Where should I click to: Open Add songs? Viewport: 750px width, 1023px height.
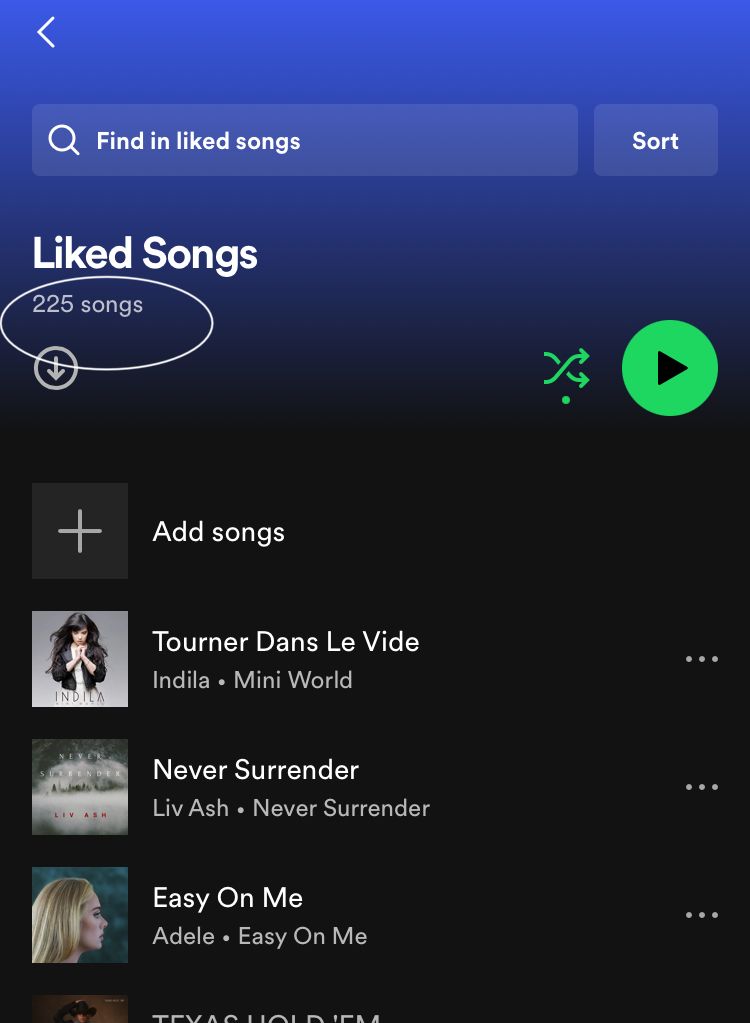(218, 531)
